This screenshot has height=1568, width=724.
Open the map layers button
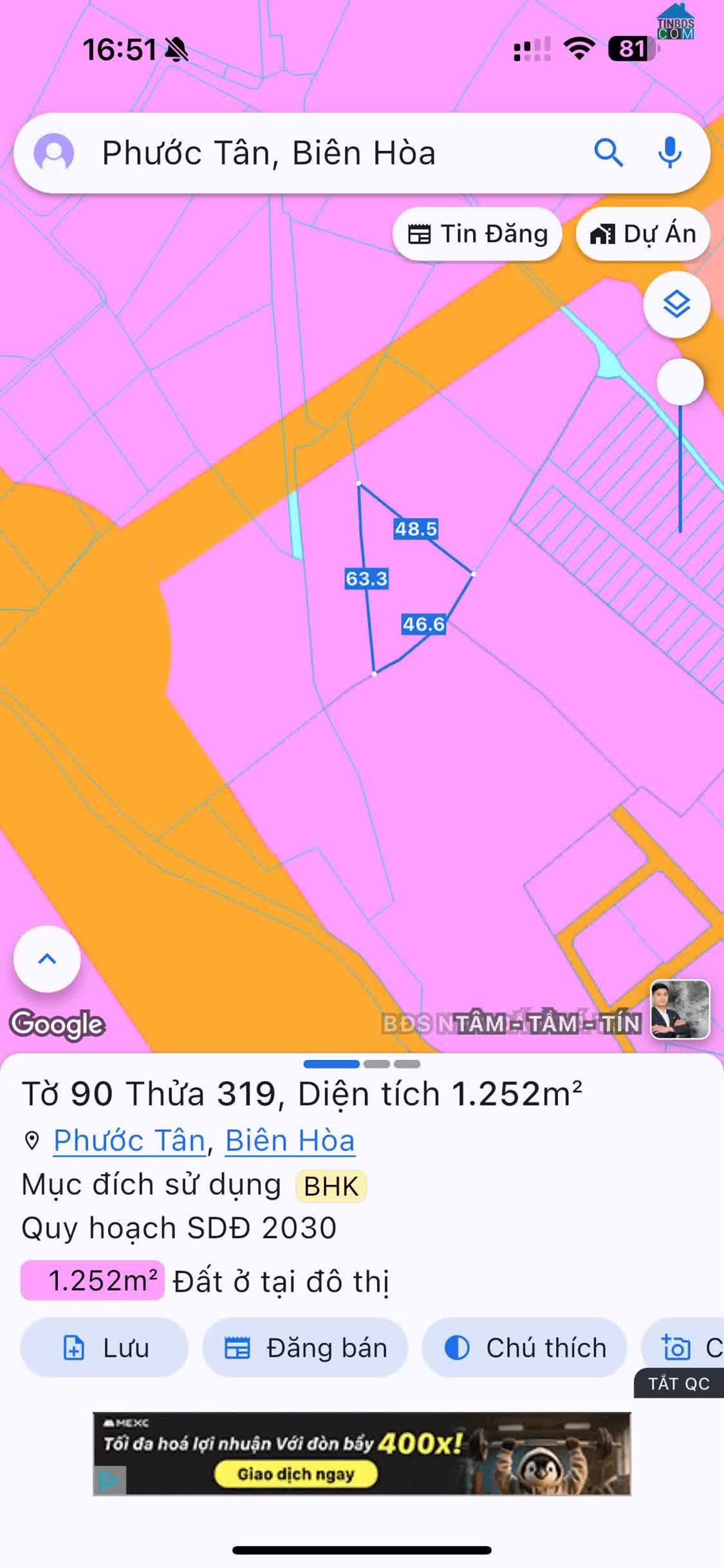[x=676, y=304]
